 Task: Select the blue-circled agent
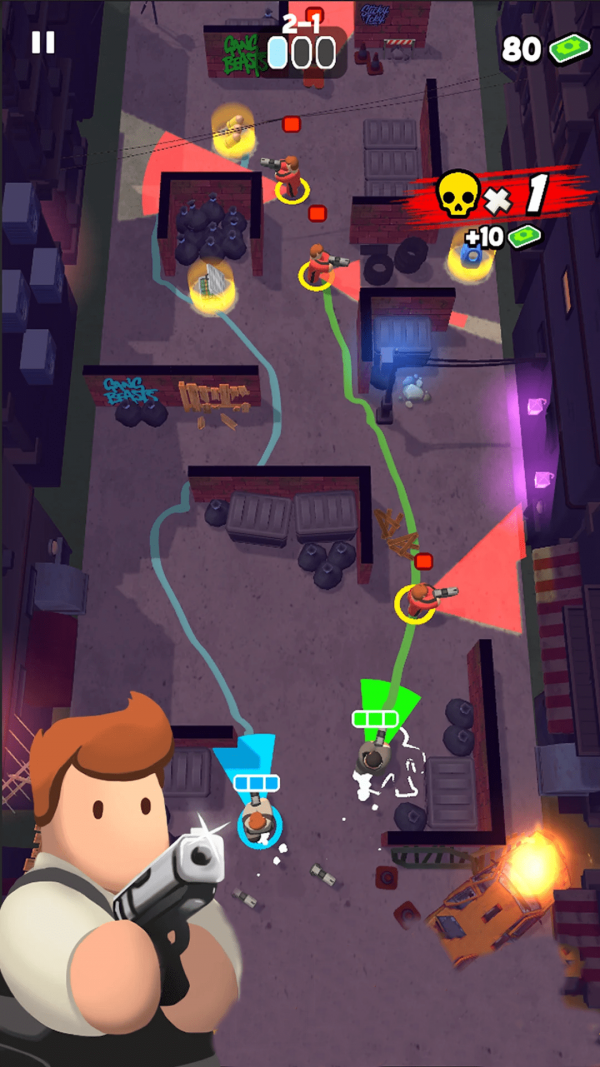pyautogui.click(x=259, y=822)
